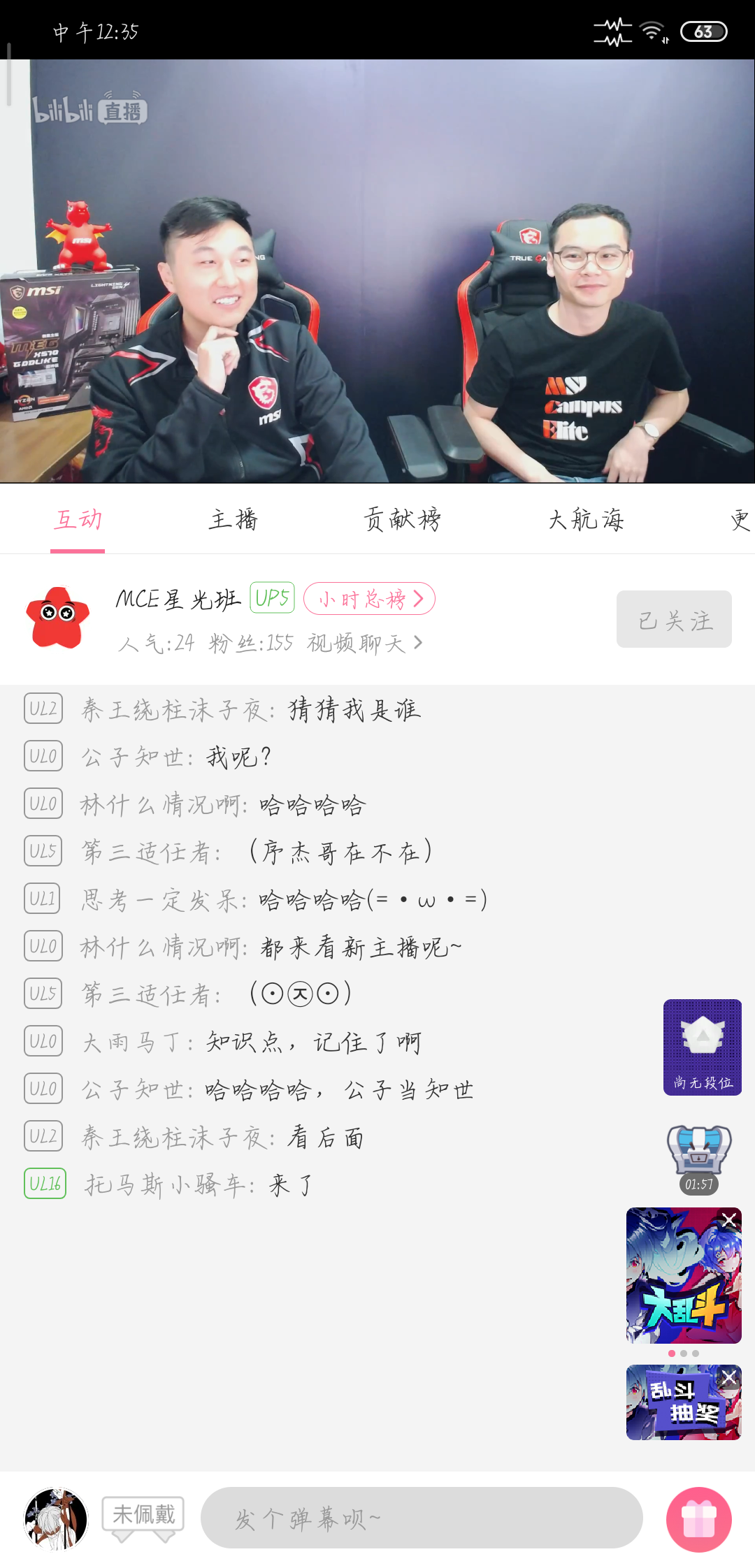Open the pink gift button
The height and width of the screenshot is (1568, 755).
698,1519
